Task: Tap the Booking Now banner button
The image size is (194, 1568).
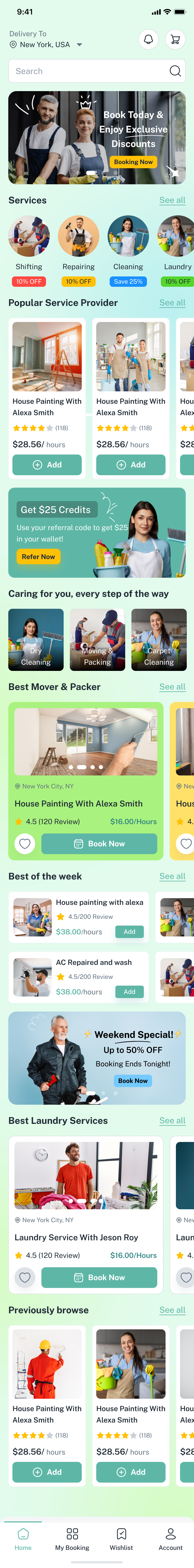Action: click(x=133, y=162)
